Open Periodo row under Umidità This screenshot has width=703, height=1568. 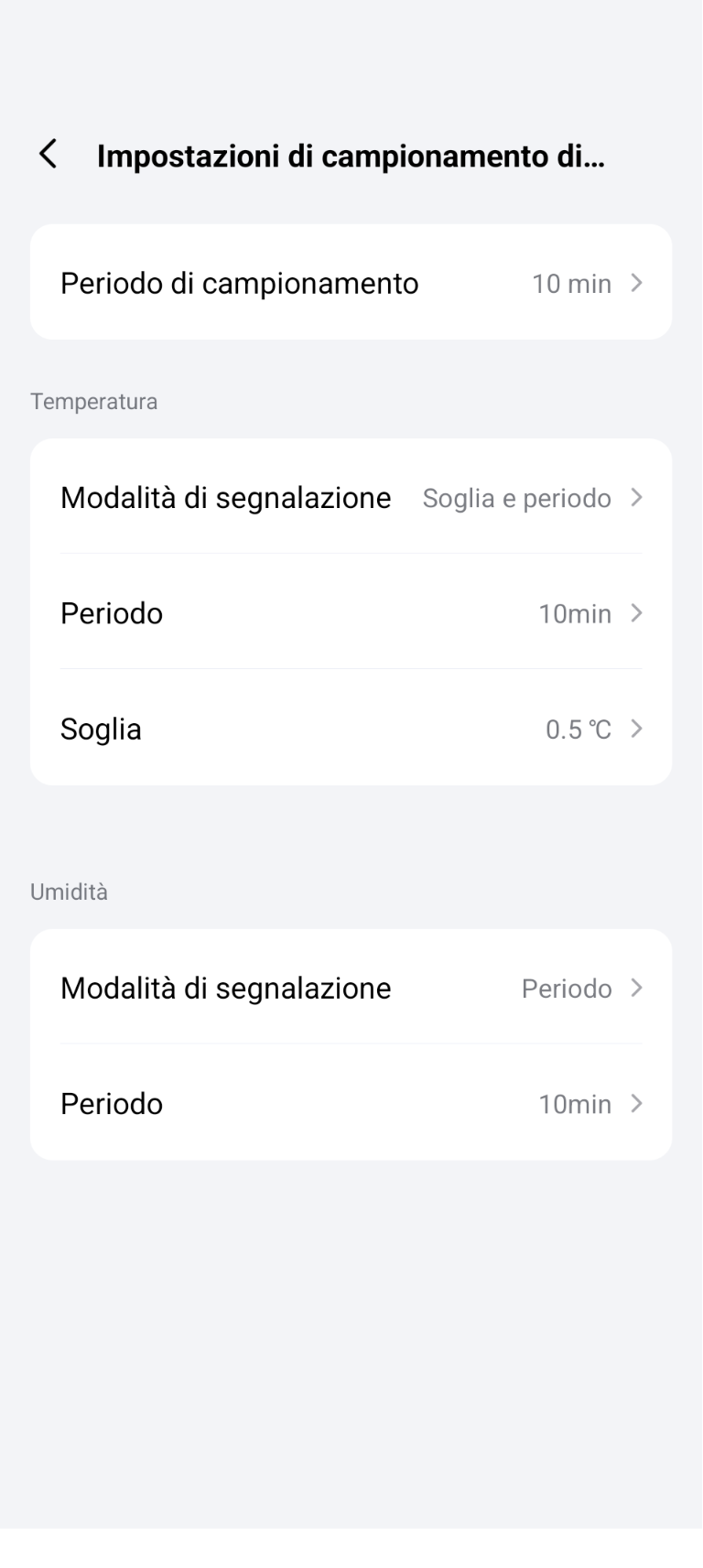(x=351, y=1104)
